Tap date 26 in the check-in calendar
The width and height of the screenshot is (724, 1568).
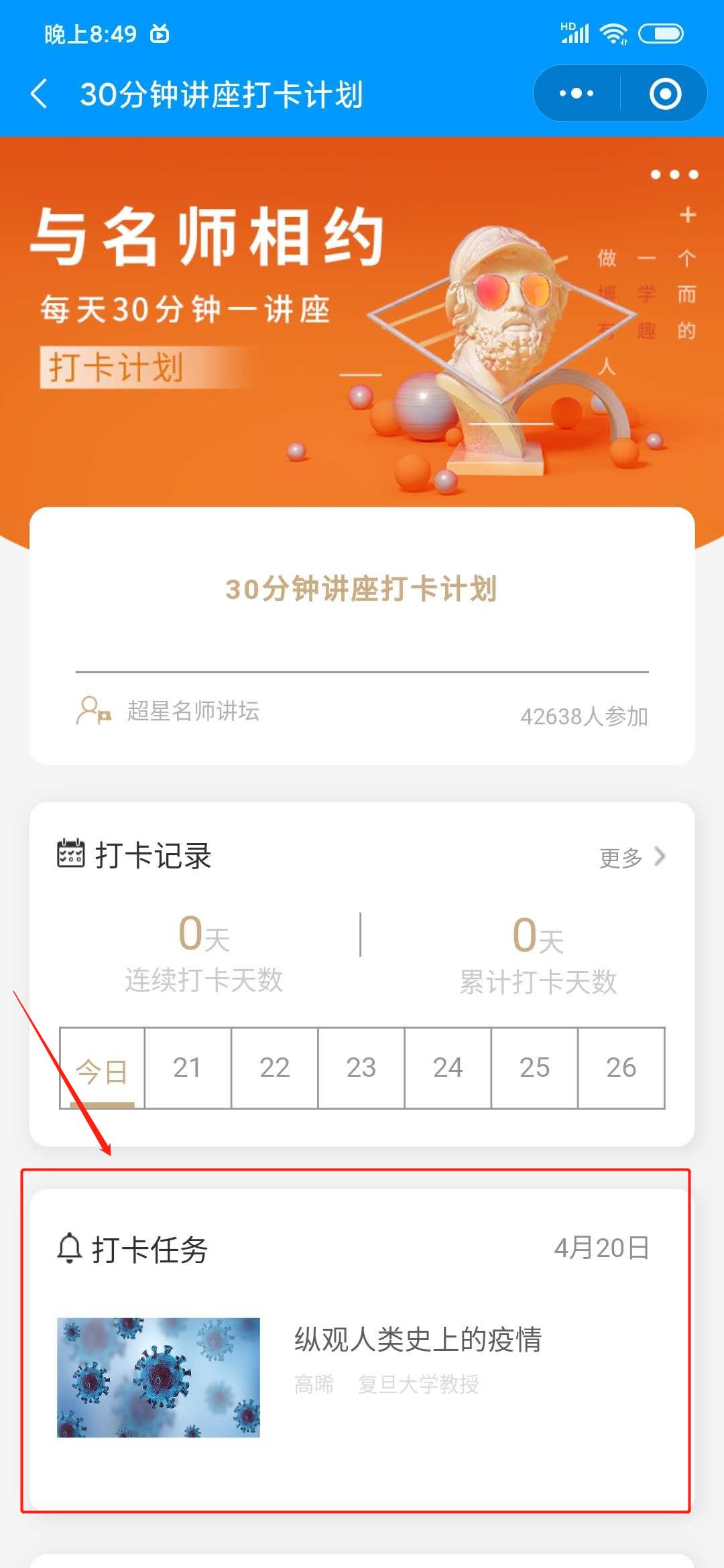coord(621,1068)
